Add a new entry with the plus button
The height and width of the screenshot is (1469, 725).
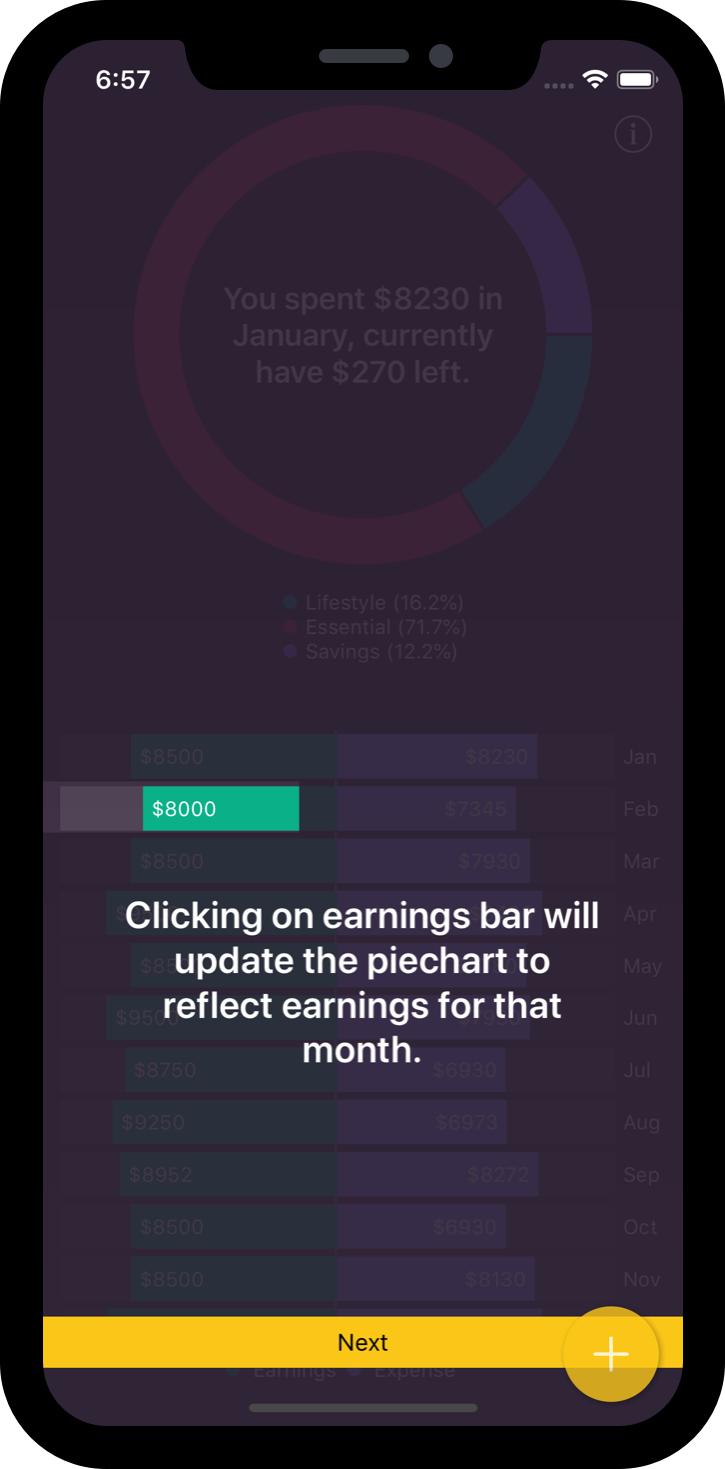click(x=610, y=1354)
